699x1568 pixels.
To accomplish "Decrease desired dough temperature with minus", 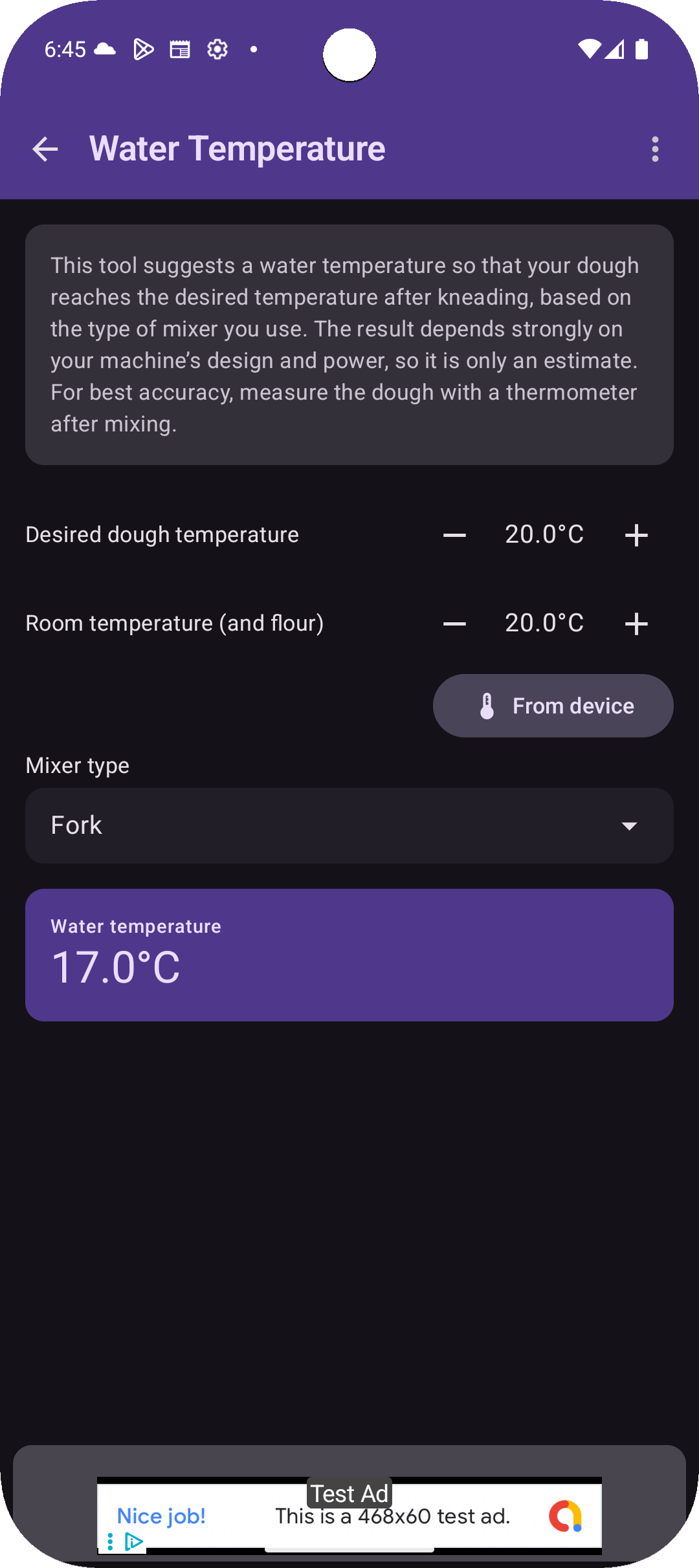I will point(454,534).
